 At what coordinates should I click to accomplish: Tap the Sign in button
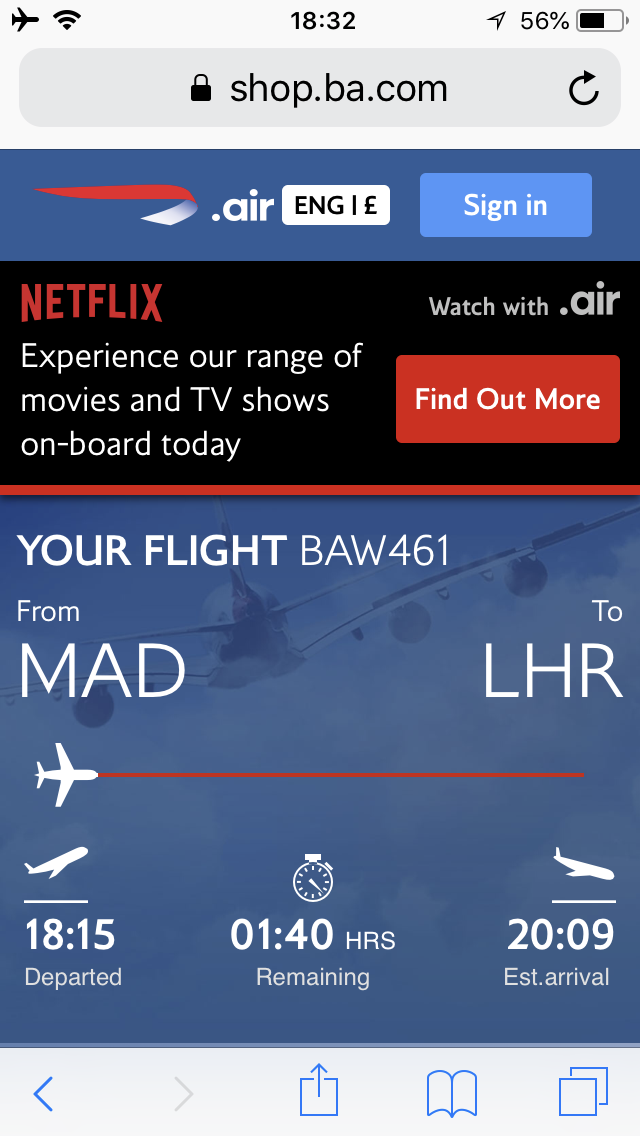505,205
